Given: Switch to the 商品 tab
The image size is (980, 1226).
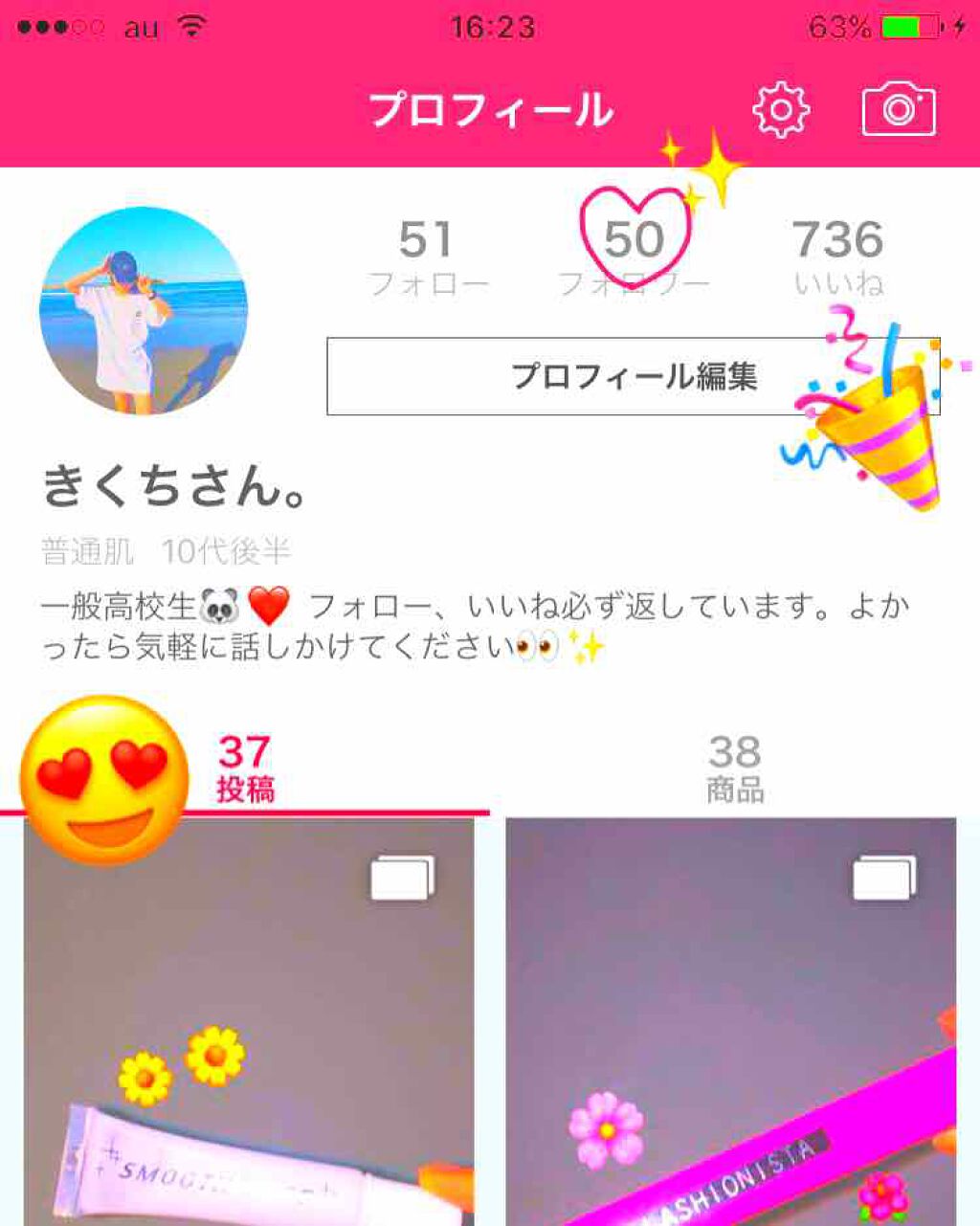Looking at the screenshot, I should 735,769.
